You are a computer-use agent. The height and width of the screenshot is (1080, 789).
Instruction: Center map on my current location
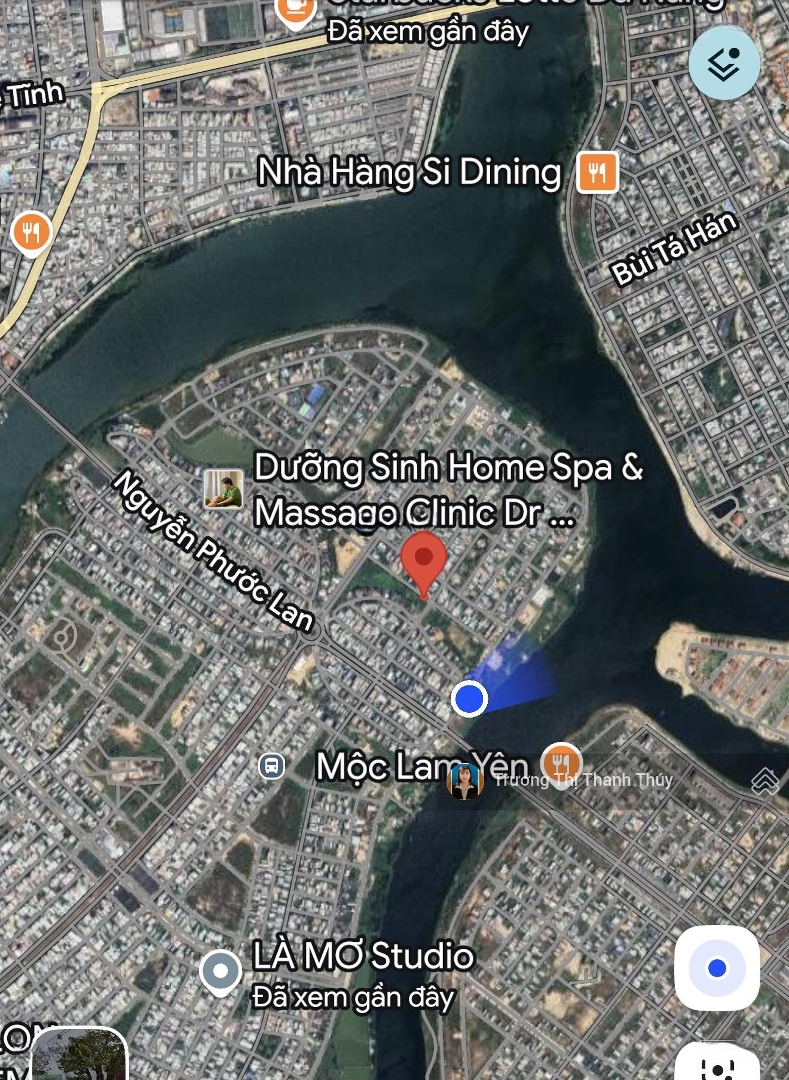click(717, 968)
